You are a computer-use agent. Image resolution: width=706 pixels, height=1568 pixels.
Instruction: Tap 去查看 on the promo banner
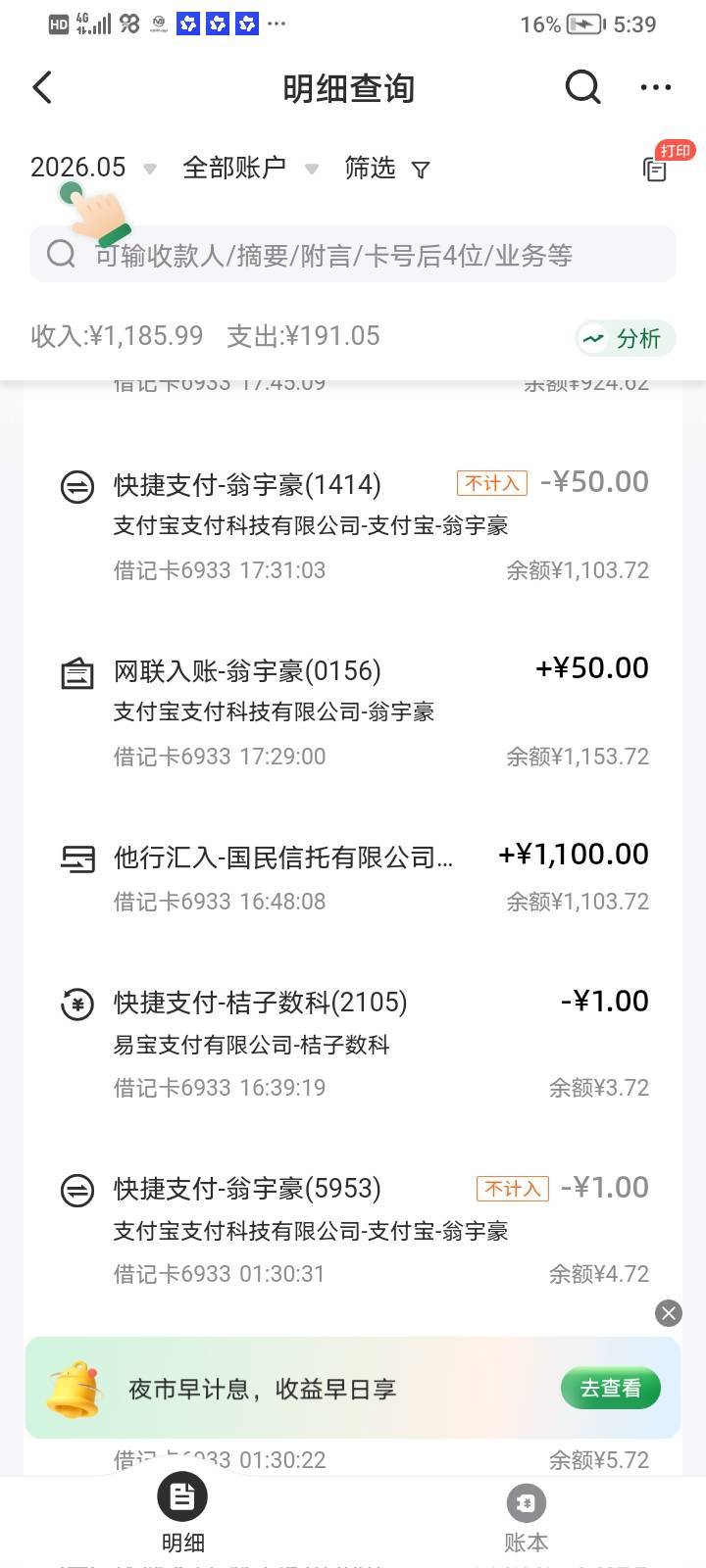(611, 1388)
